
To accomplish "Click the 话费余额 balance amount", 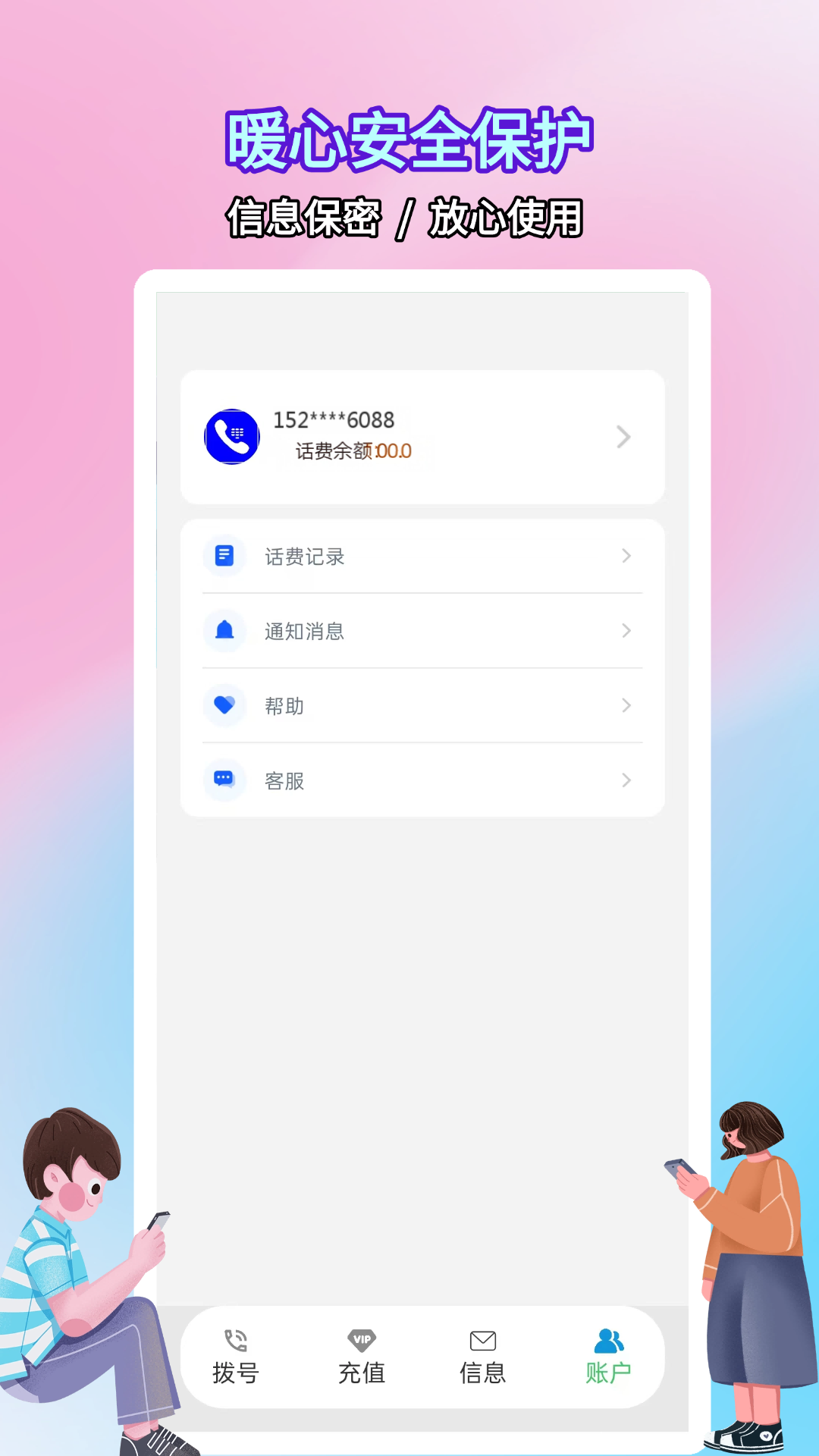I will tap(353, 451).
